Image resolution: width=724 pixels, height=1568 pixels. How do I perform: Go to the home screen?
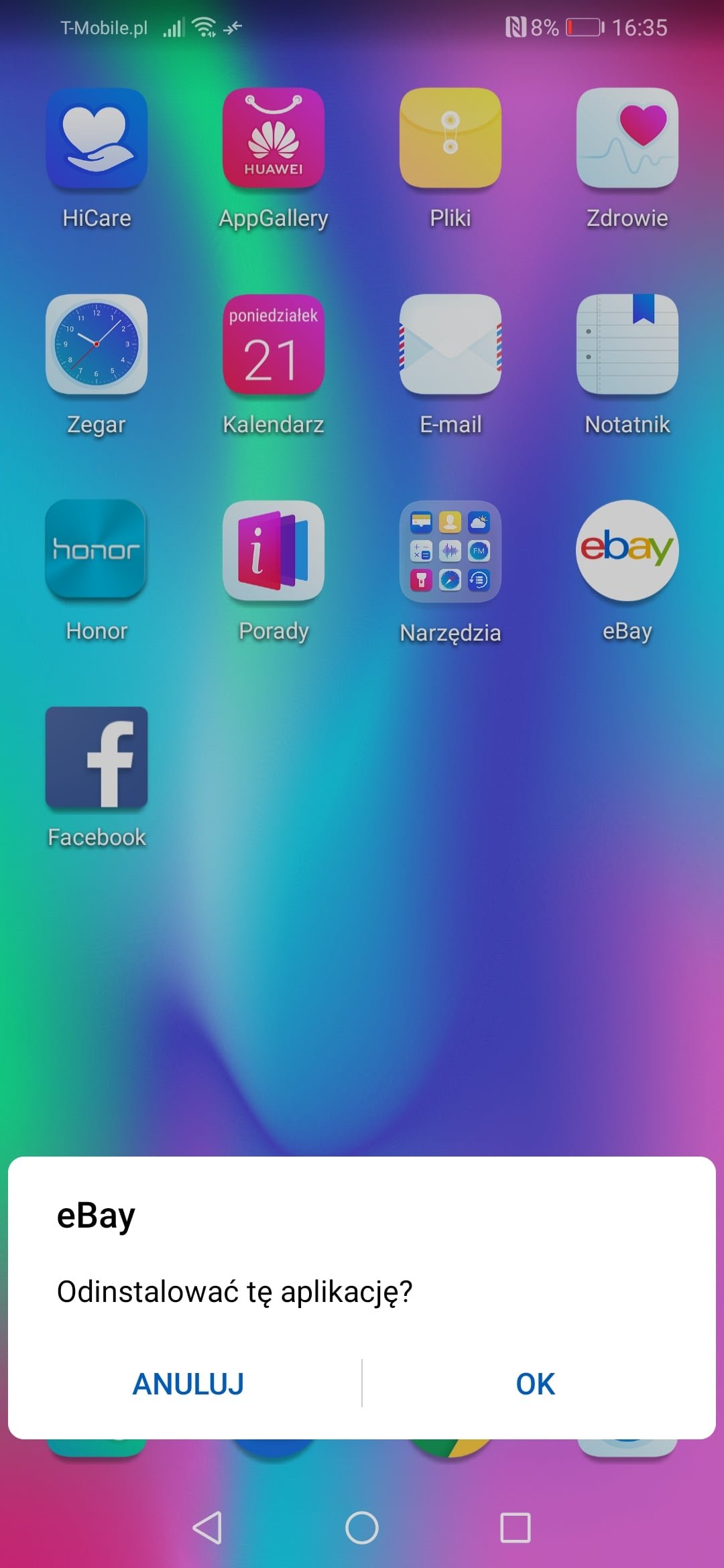pyautogui.click(x=362, y=1528)
